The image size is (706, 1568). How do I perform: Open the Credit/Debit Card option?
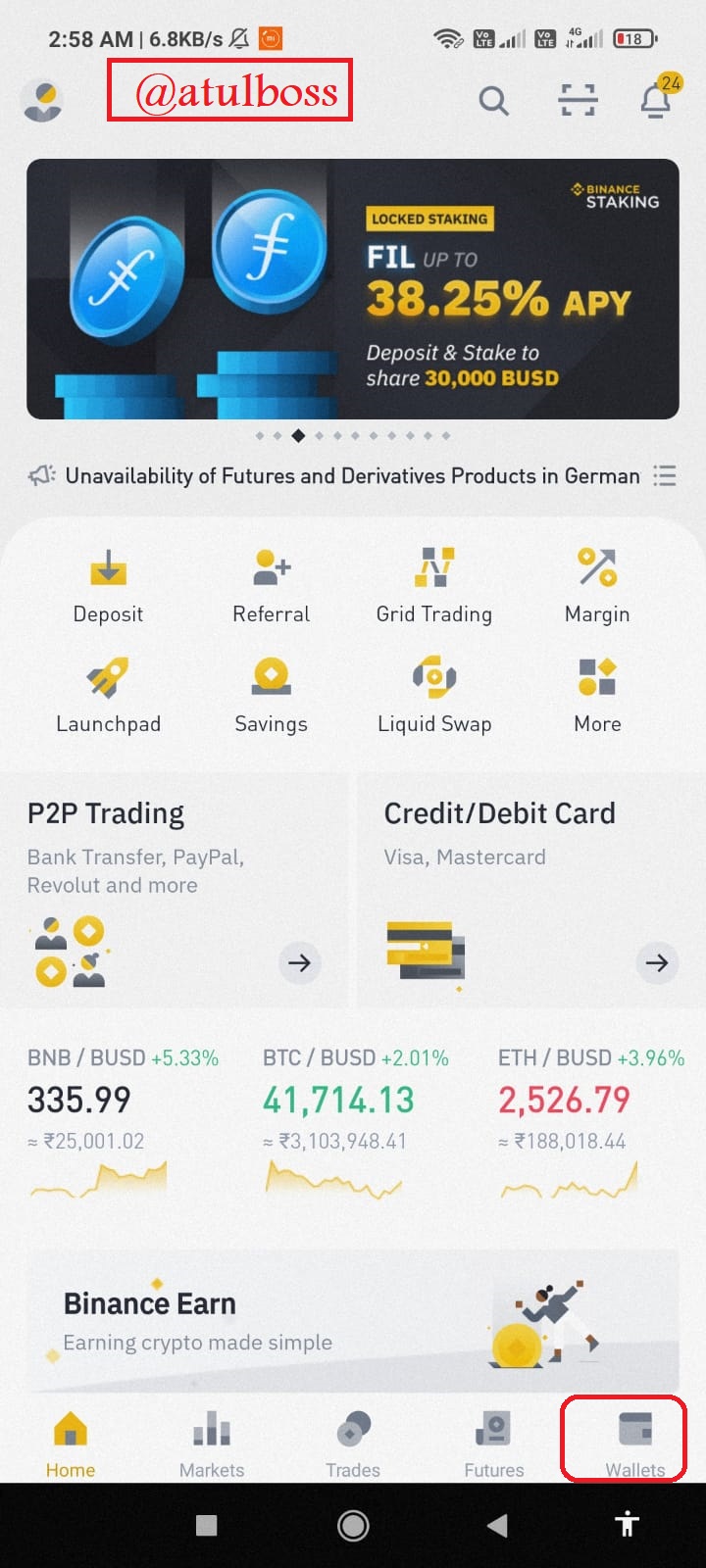coord(531,891)
